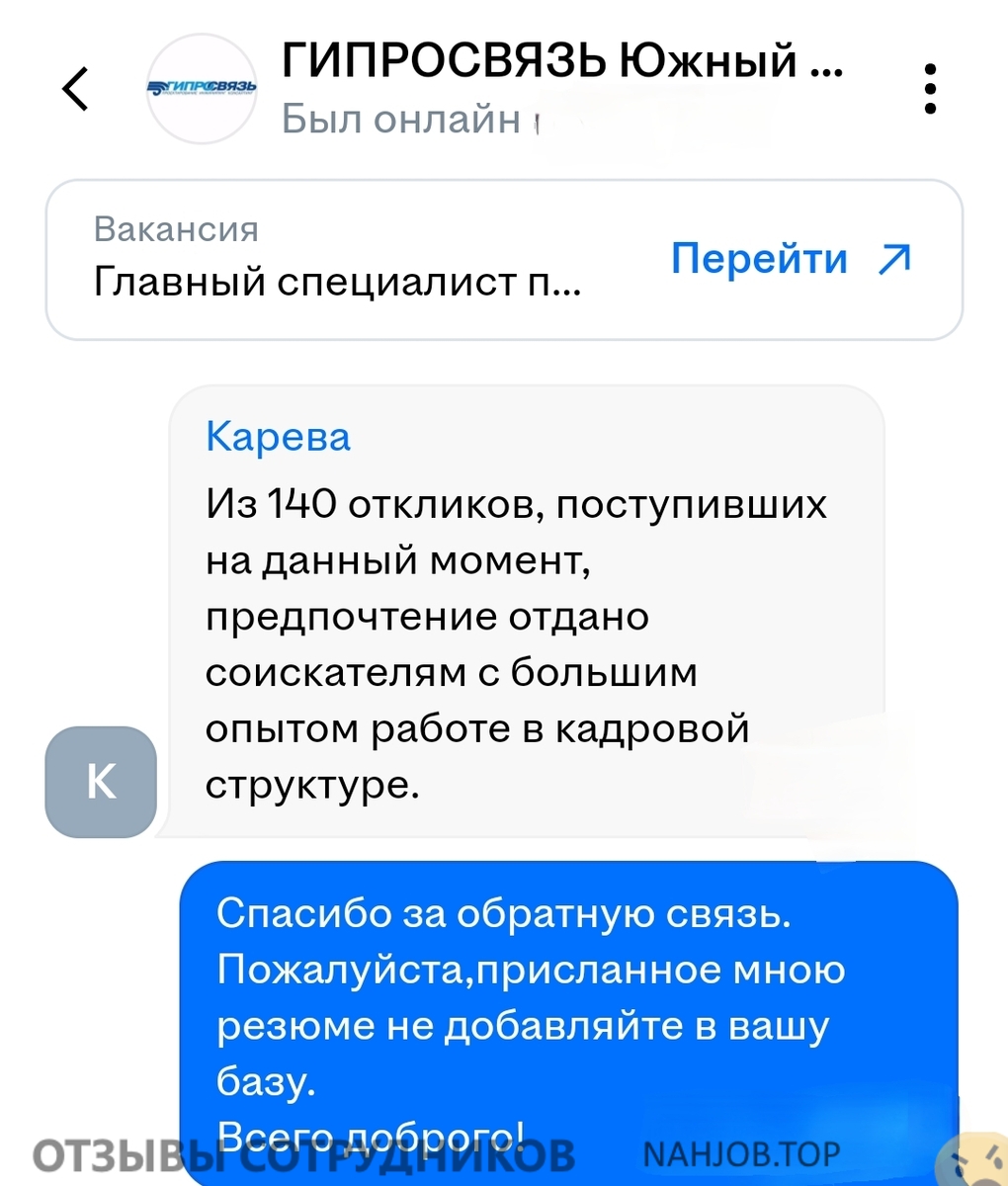Open the chat overflow menu
This screenshot has height=1186, width=1008.
930,90
